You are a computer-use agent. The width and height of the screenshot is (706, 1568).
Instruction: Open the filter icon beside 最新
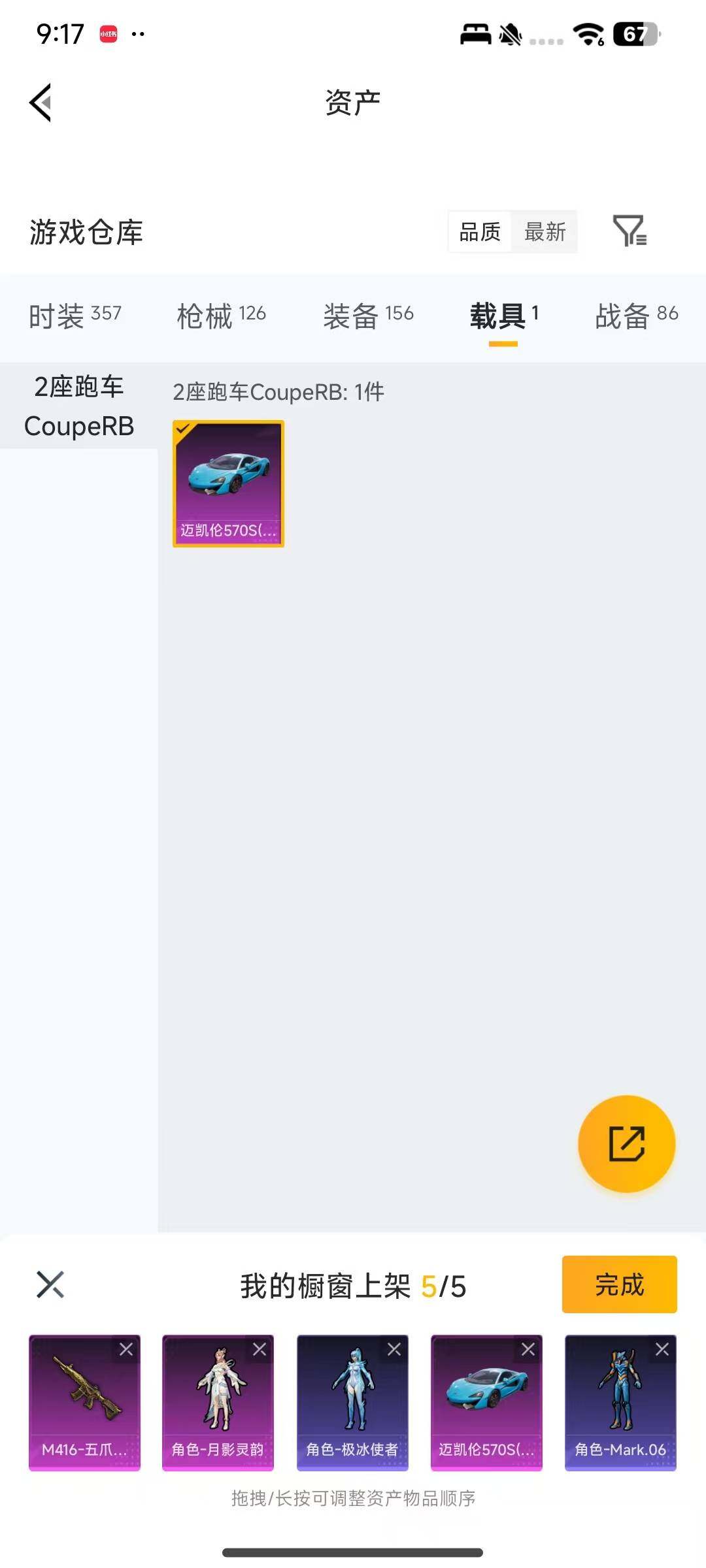pos(630,231)
